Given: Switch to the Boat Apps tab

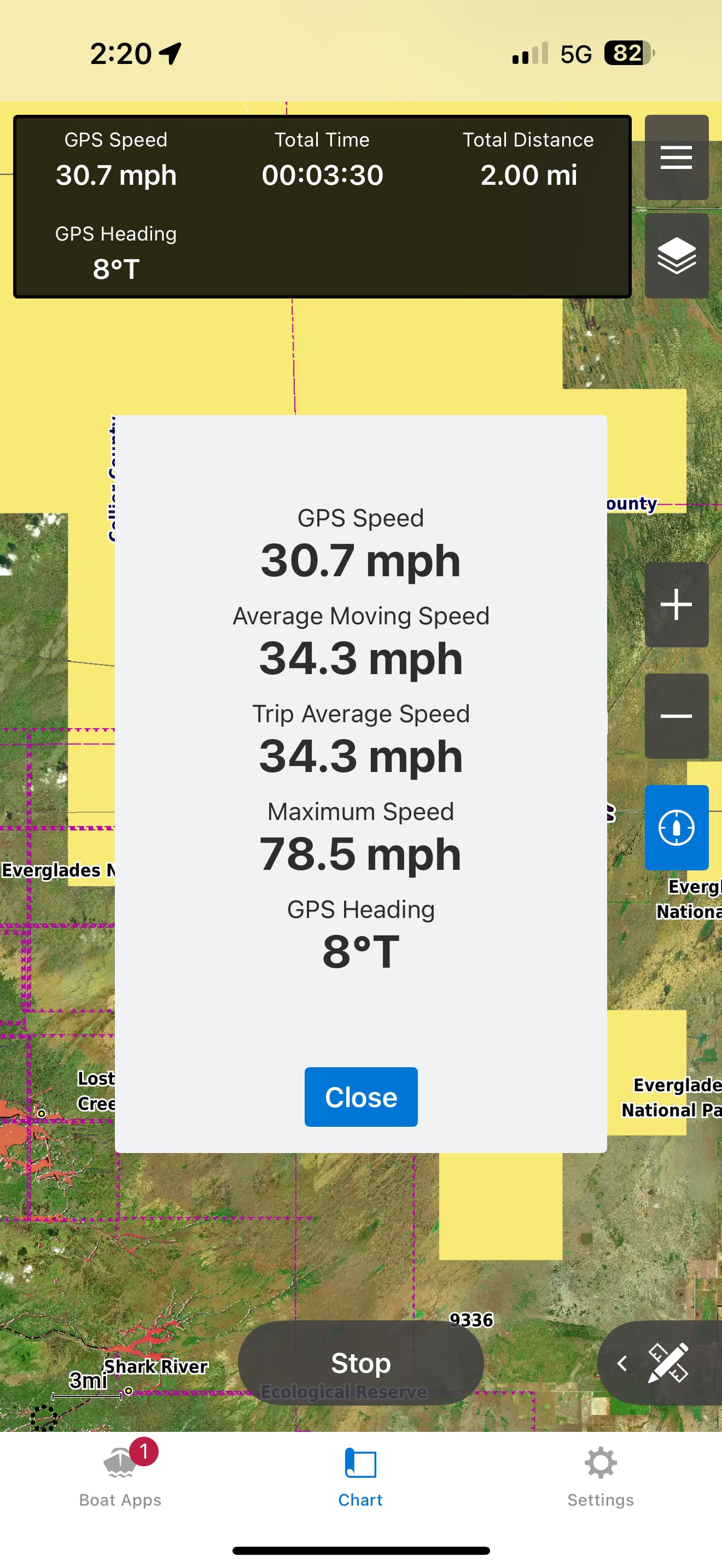Looking at the screenshot, I should (x=120, y=1473).
